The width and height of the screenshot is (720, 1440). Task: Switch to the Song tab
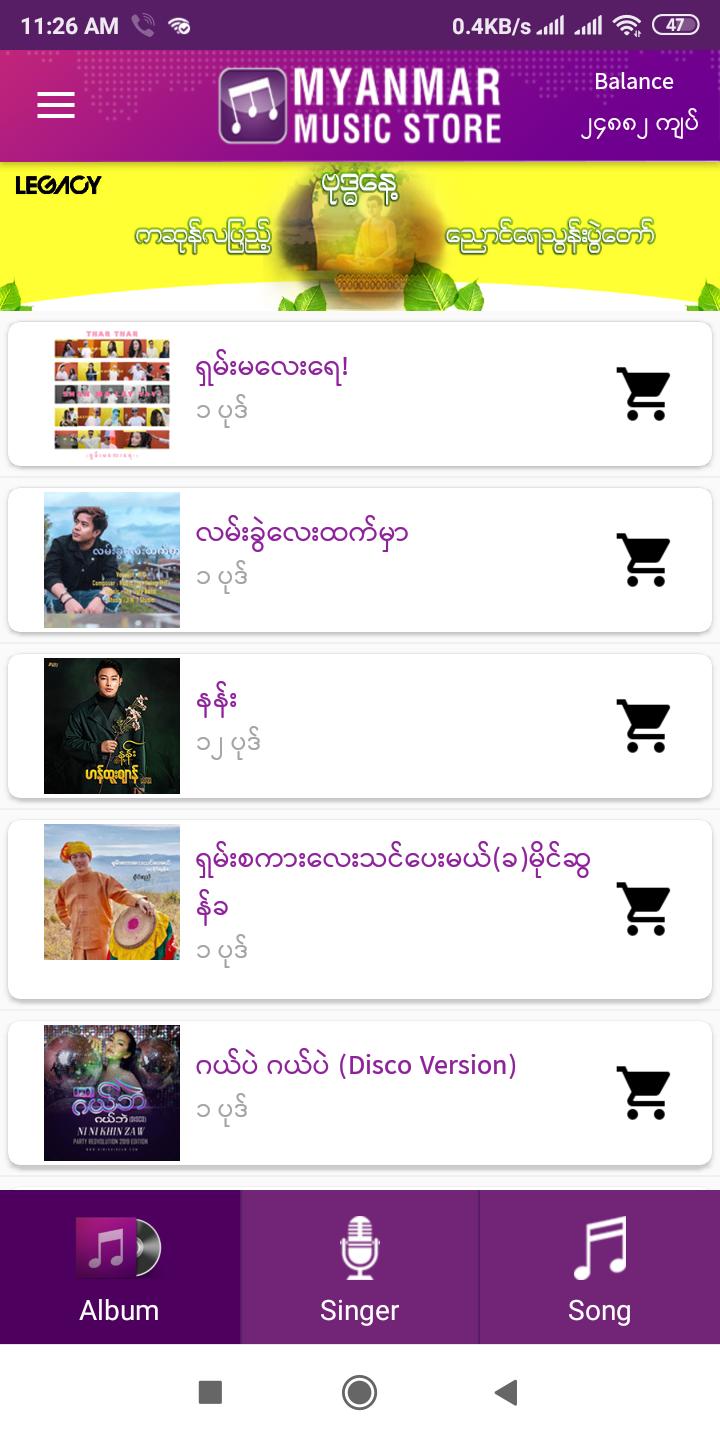tap(600, 1267)
